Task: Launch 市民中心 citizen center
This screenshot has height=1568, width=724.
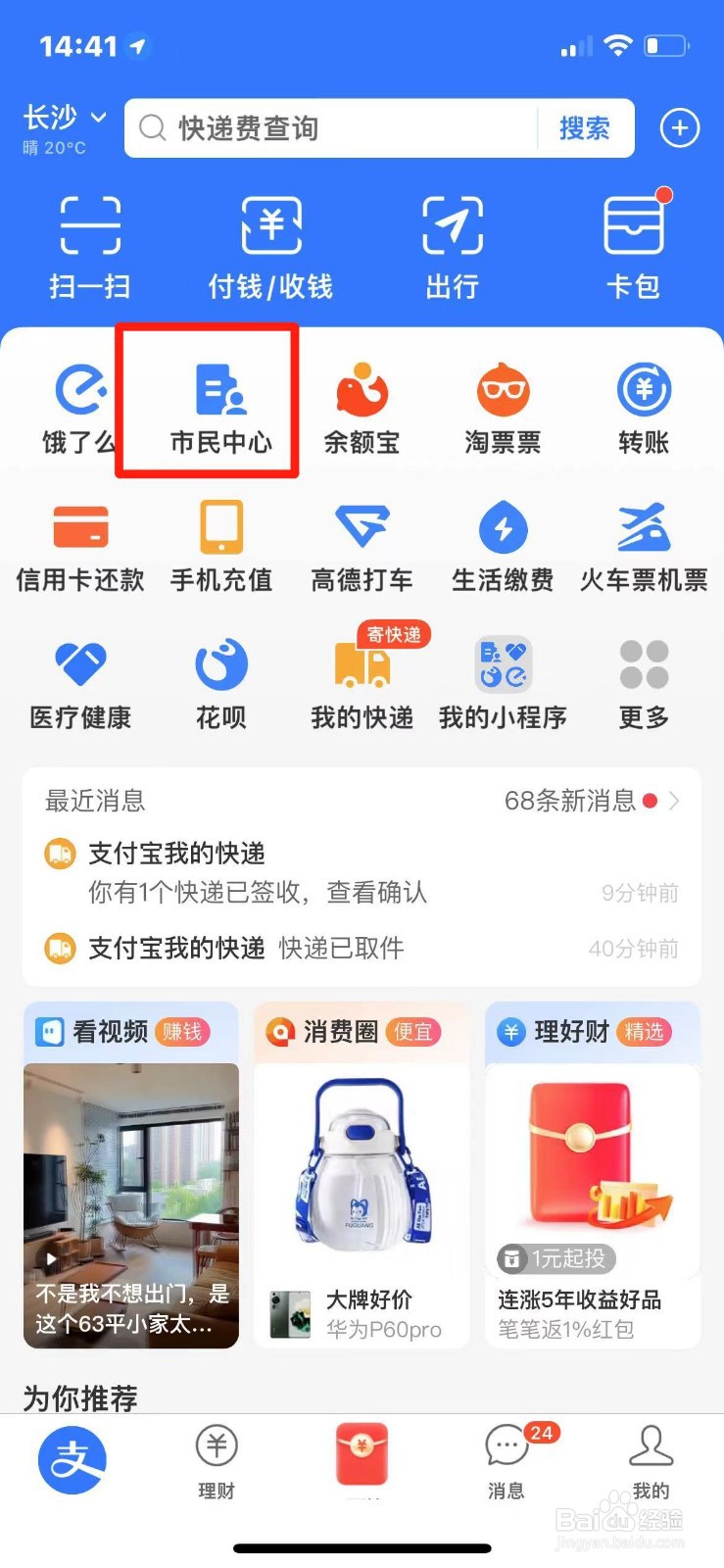Action: point(219,402)
